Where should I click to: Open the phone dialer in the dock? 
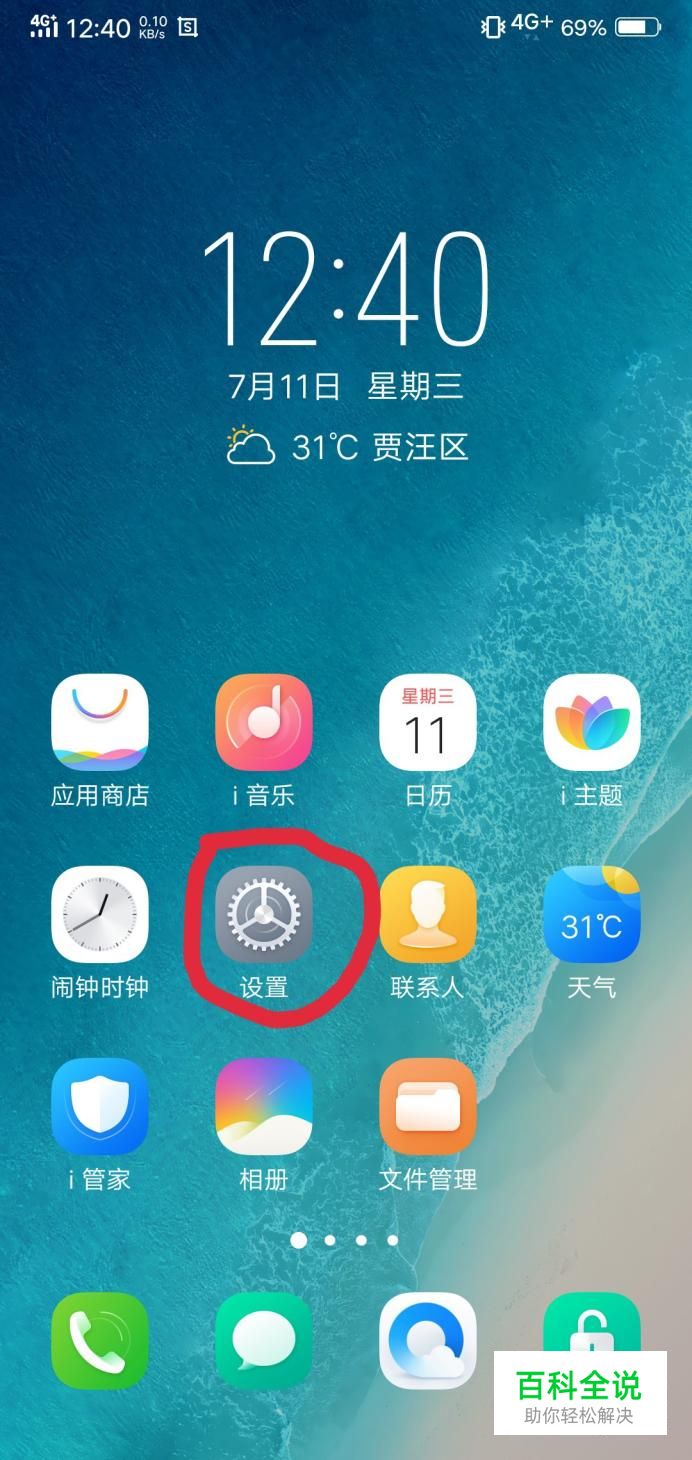100,1340
